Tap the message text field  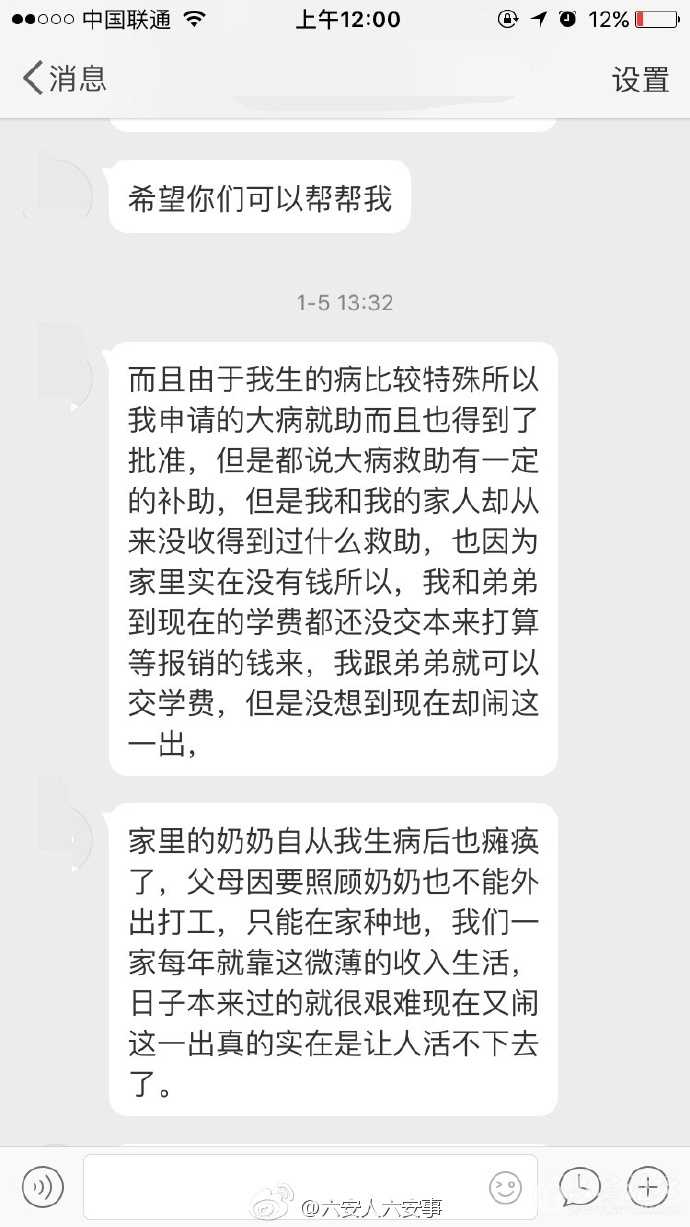285,1187
